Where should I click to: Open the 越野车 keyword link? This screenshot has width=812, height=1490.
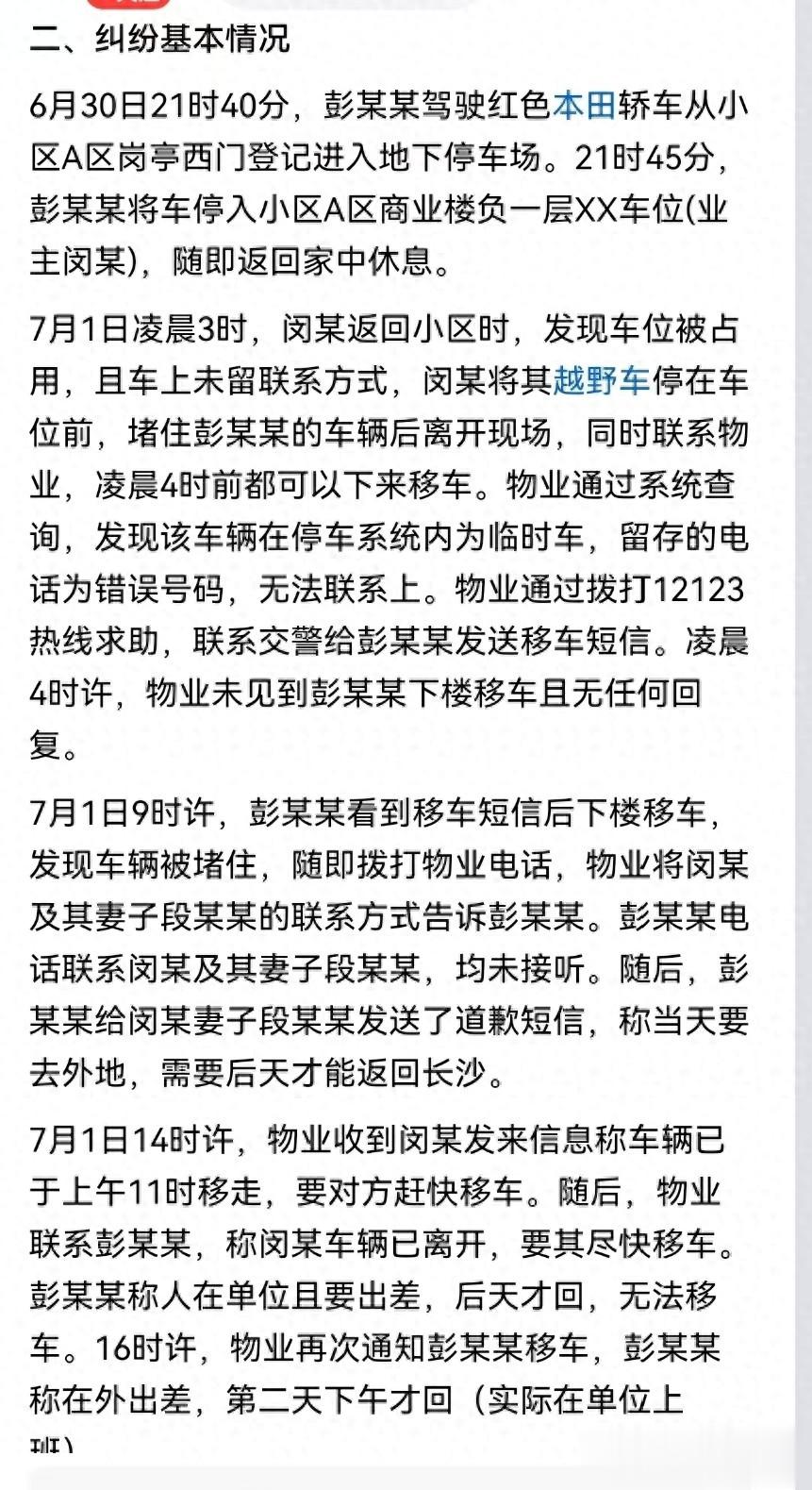tap(601, 380)
